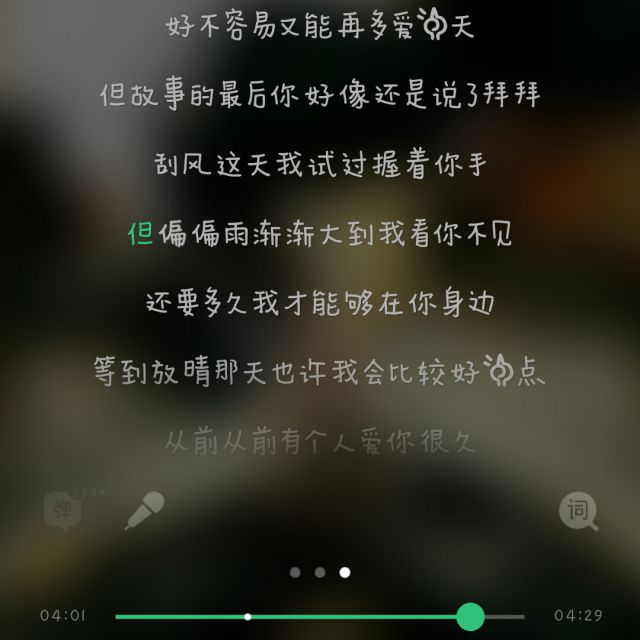
Task: Jump to lyric line 还要多久我才能够在你身边
Action: [320, 302]
